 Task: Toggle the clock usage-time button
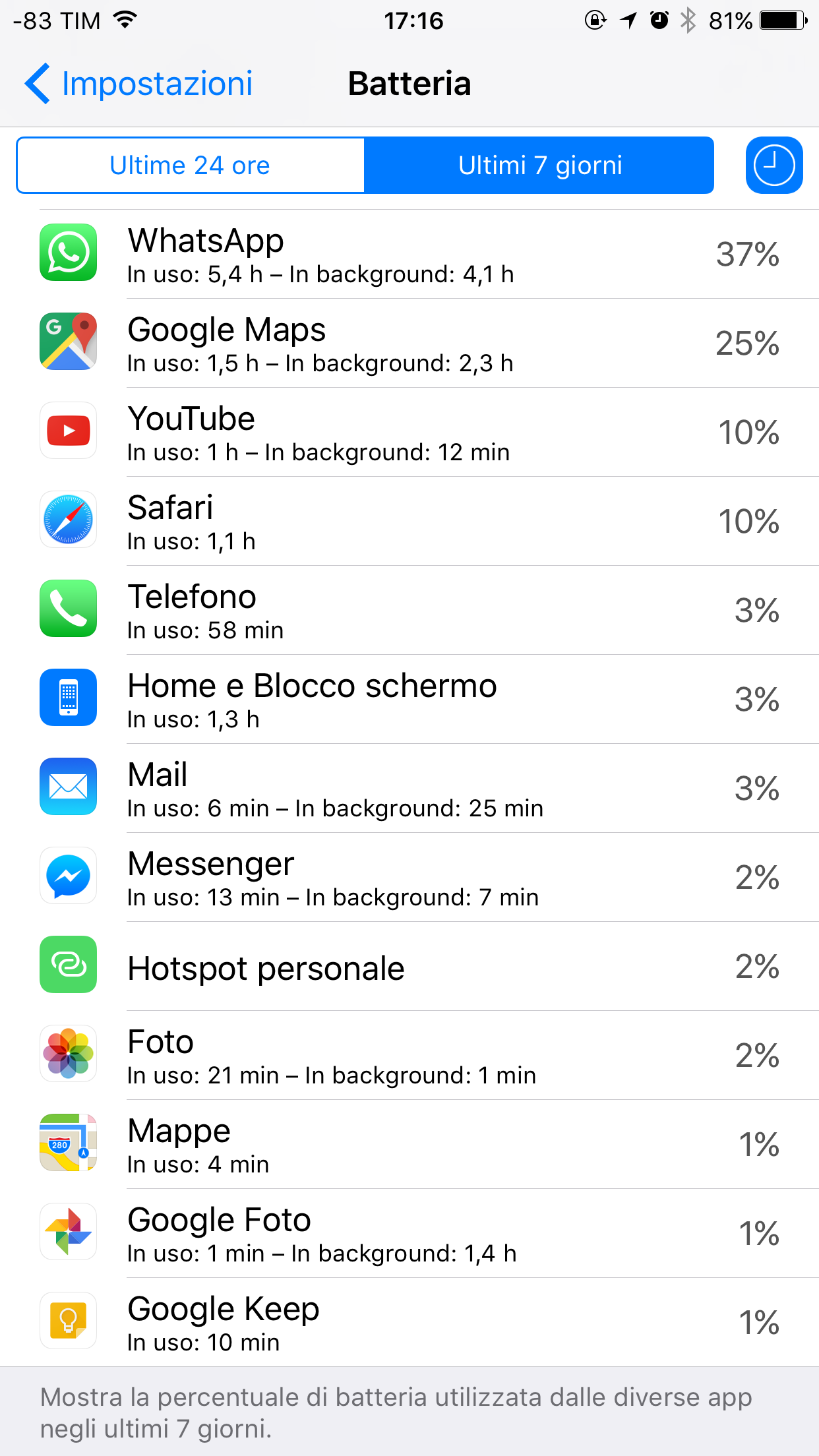pyautogui.click(x=774, y=165)
